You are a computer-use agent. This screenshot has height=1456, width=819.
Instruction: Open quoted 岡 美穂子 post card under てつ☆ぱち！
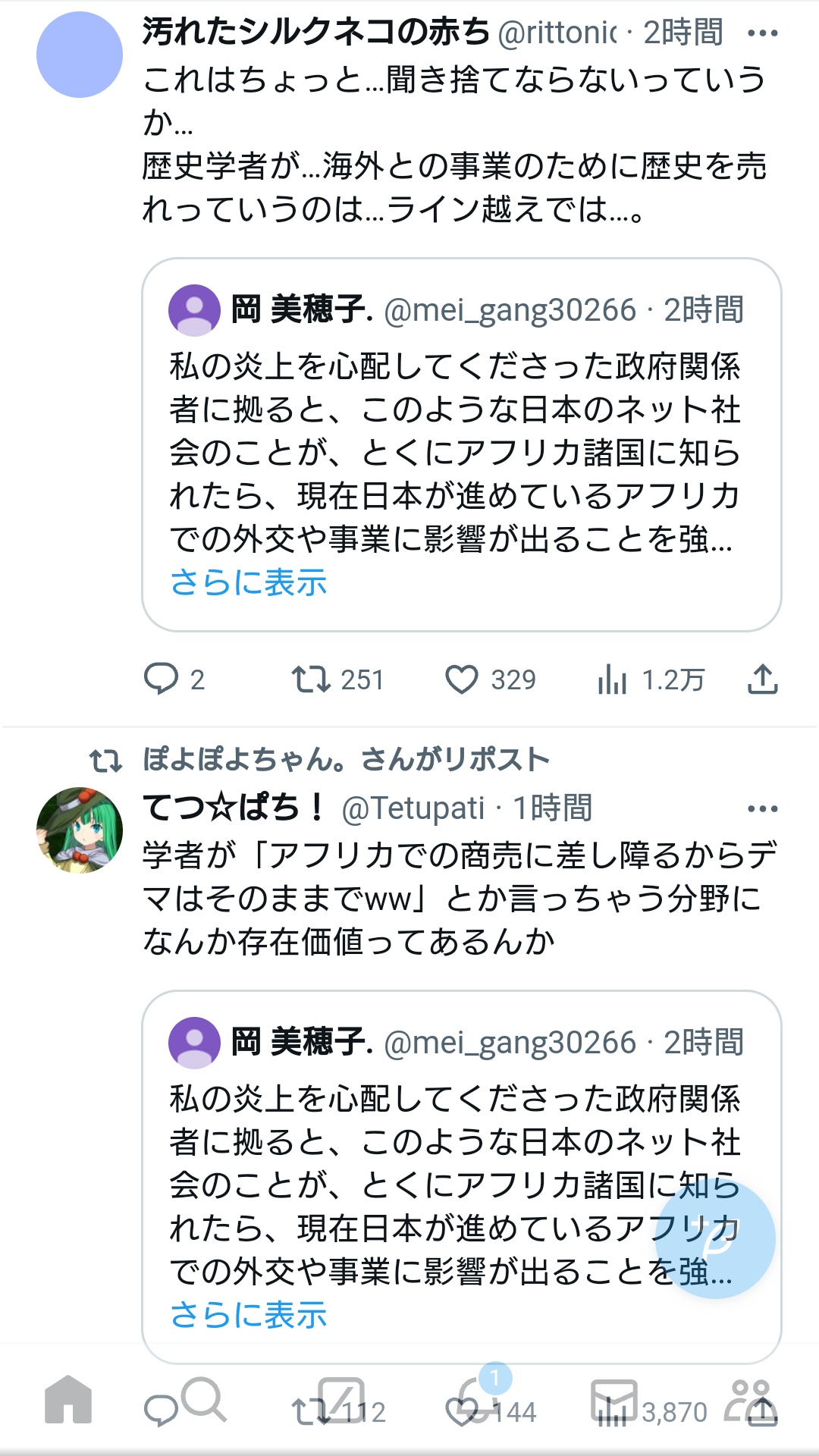[x=461, y=1177]
